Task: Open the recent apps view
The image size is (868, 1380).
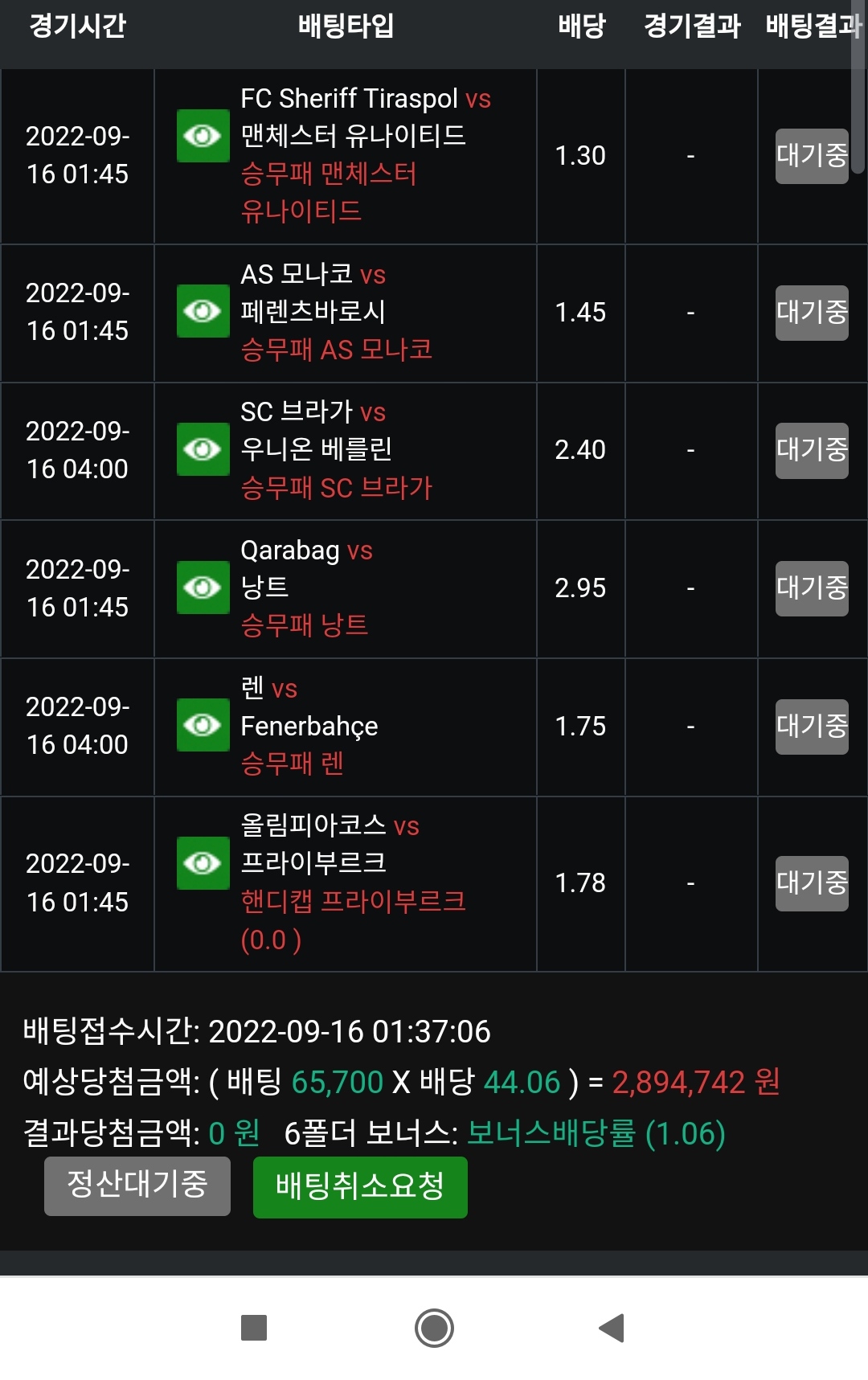Action: [254, 1328]
